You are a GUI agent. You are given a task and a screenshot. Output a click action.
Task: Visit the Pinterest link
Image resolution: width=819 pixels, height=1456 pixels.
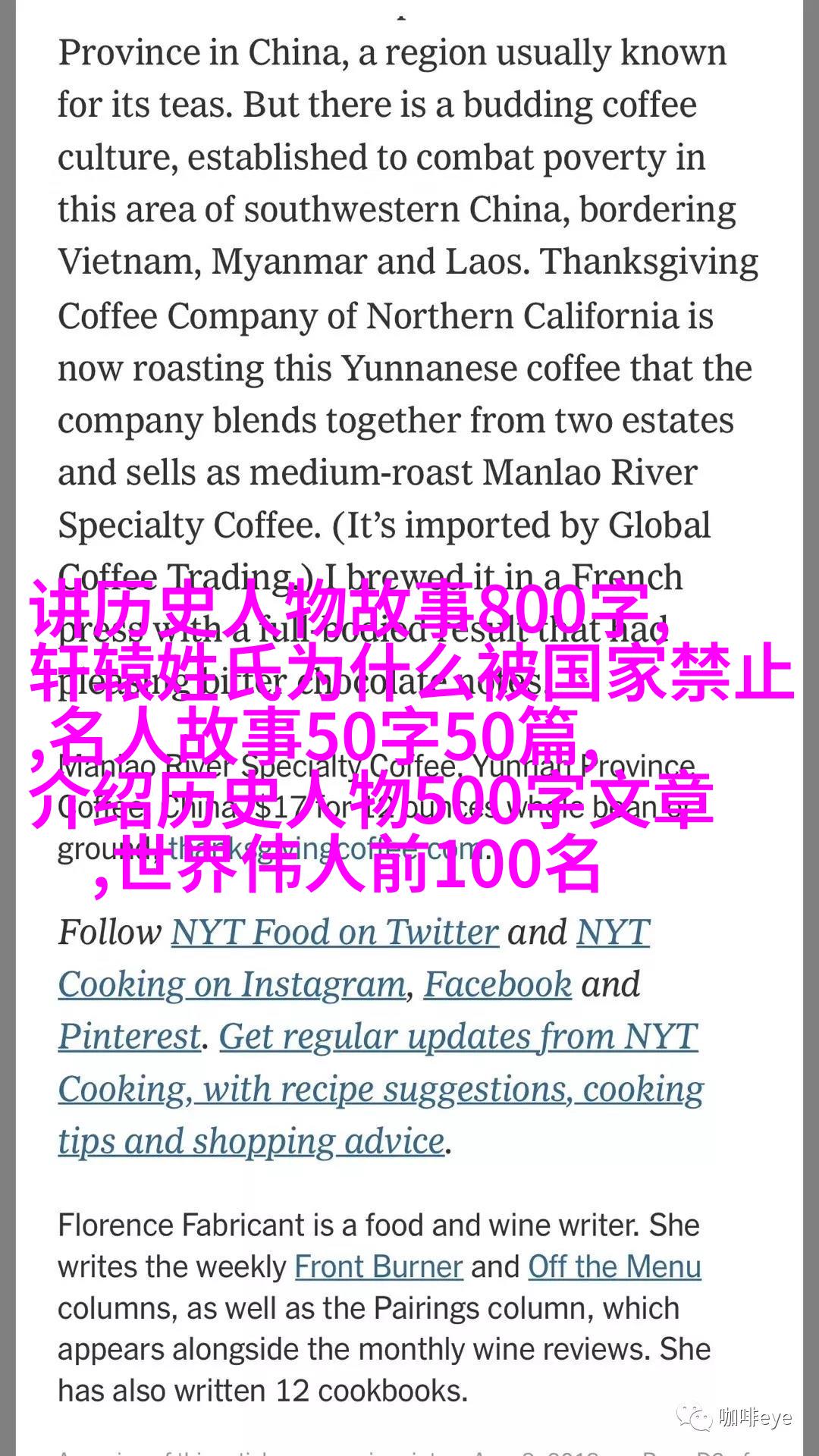(x=130, y=1037)
